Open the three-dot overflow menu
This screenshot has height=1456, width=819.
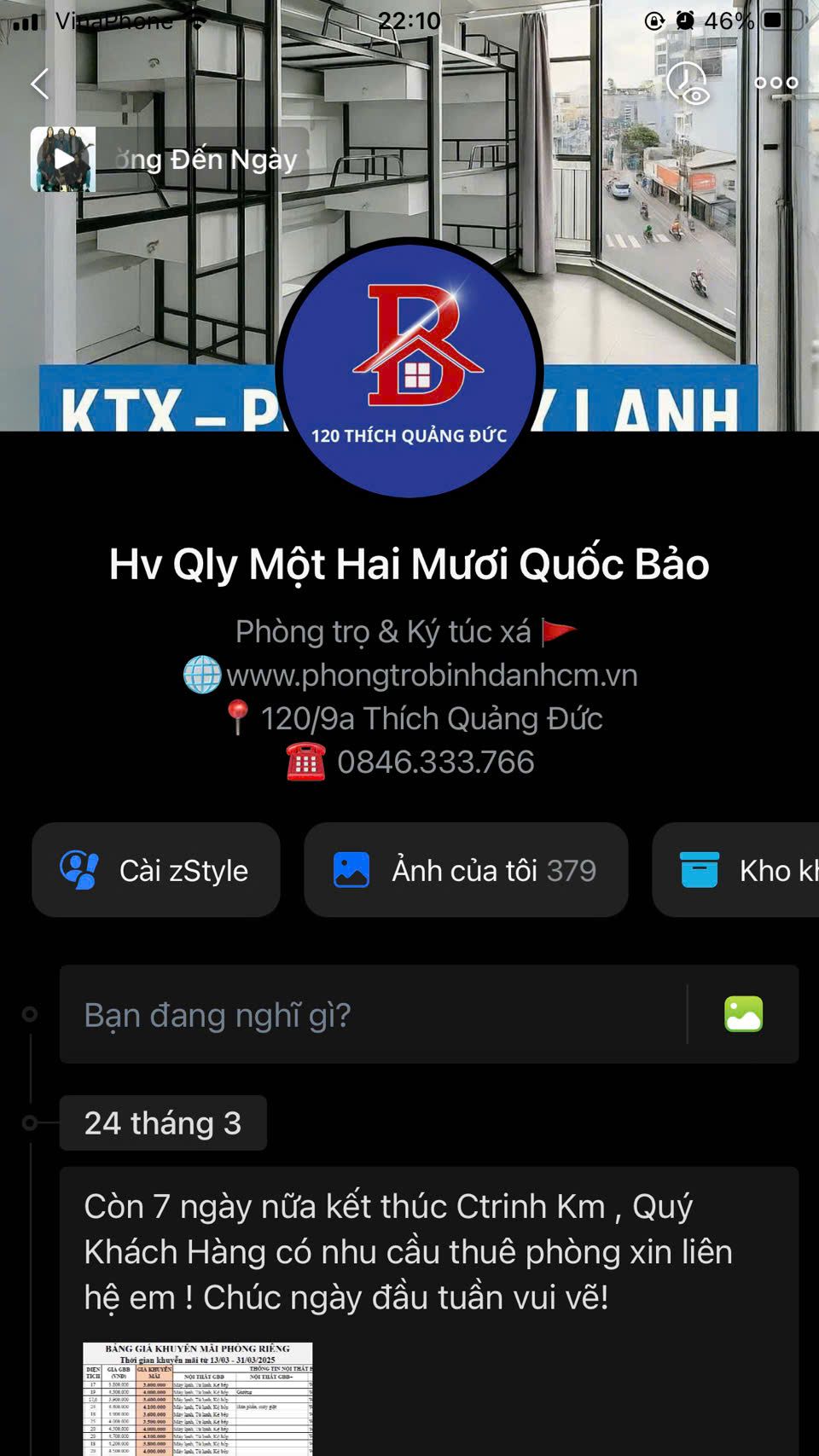pos(775,84)
